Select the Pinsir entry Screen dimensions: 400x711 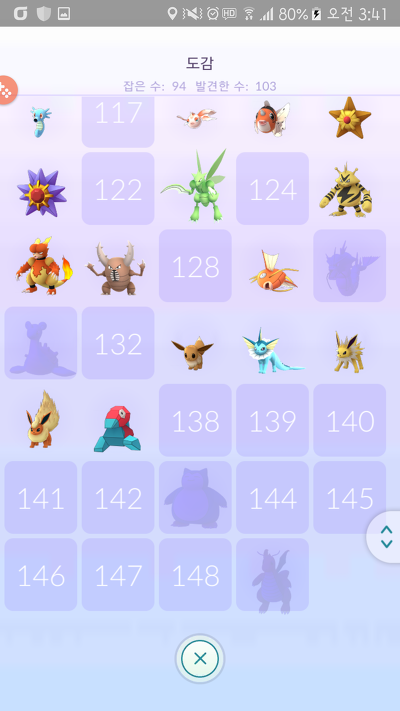119,268
